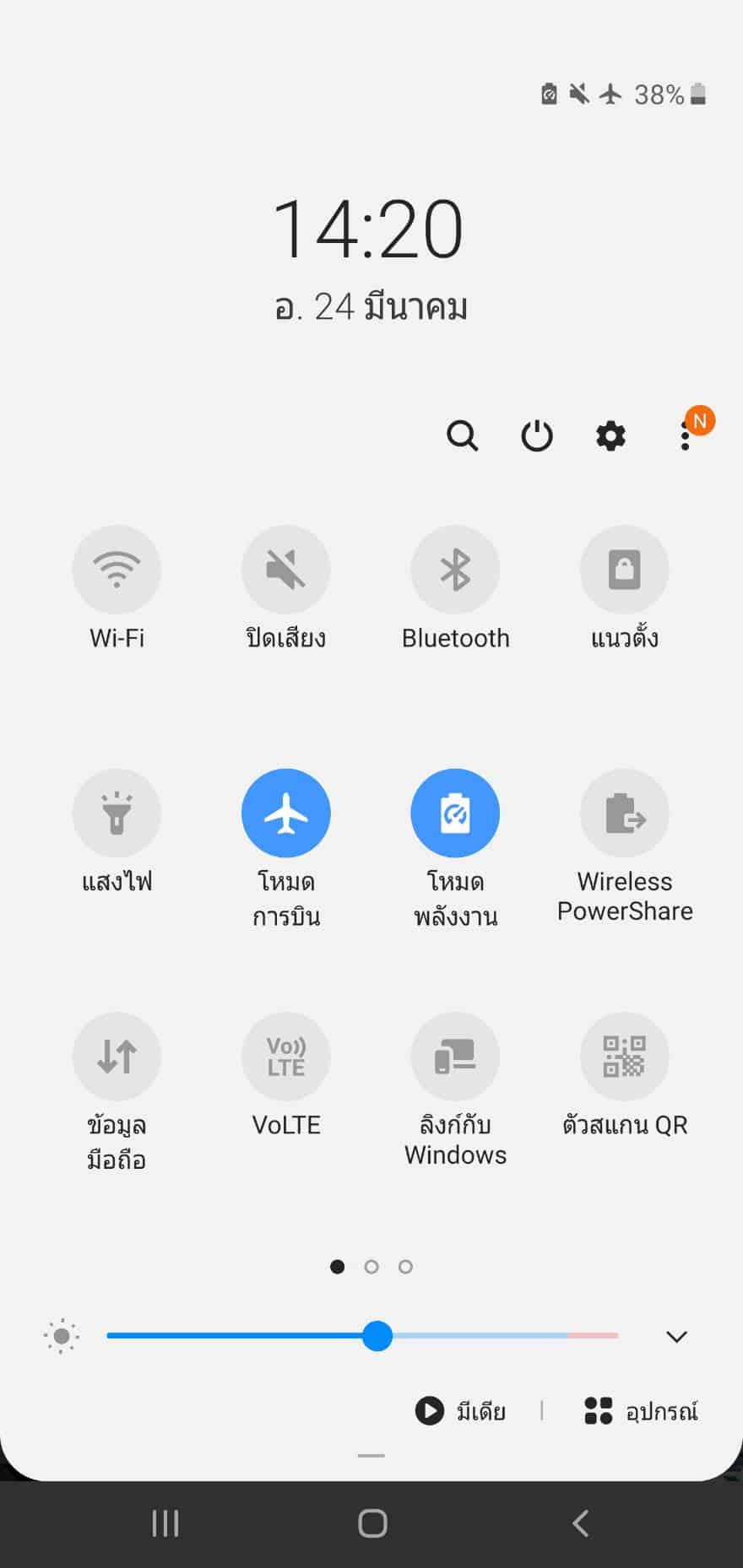743x1568 pixels.
Task: Disable airplane mode
Action: 286,813
